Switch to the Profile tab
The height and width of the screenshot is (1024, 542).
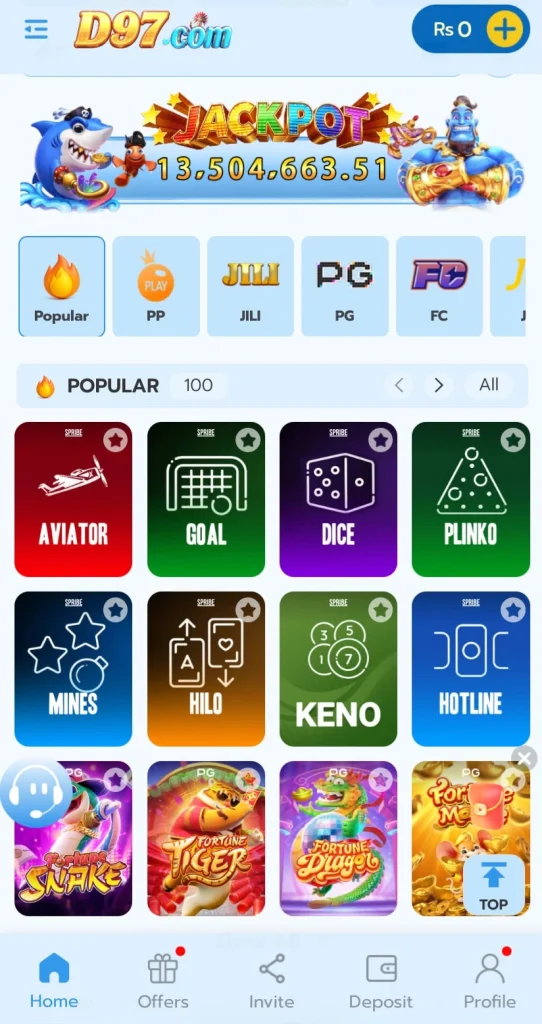point(490,978)
